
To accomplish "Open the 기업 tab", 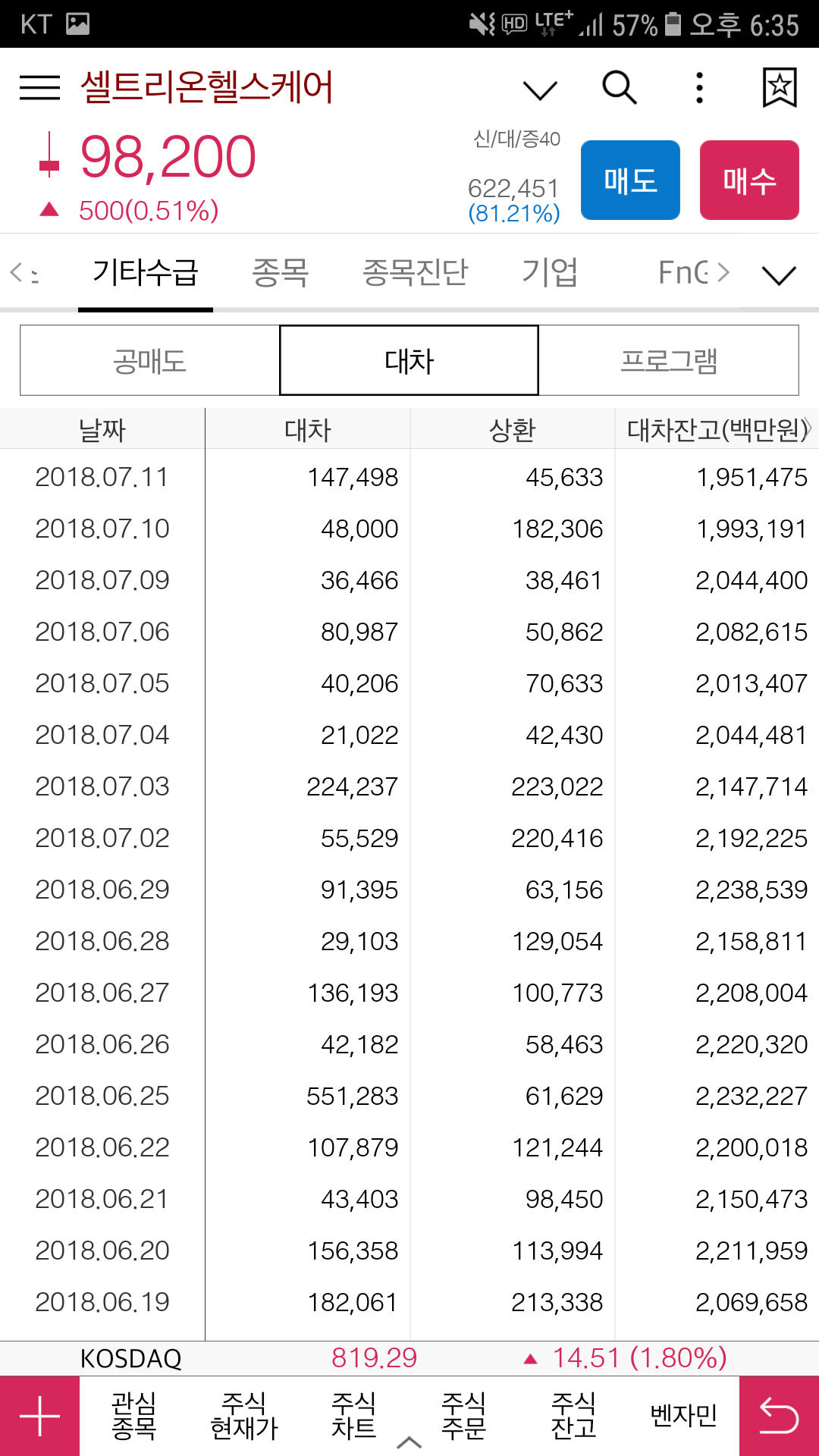I will [x=550, y=272].
